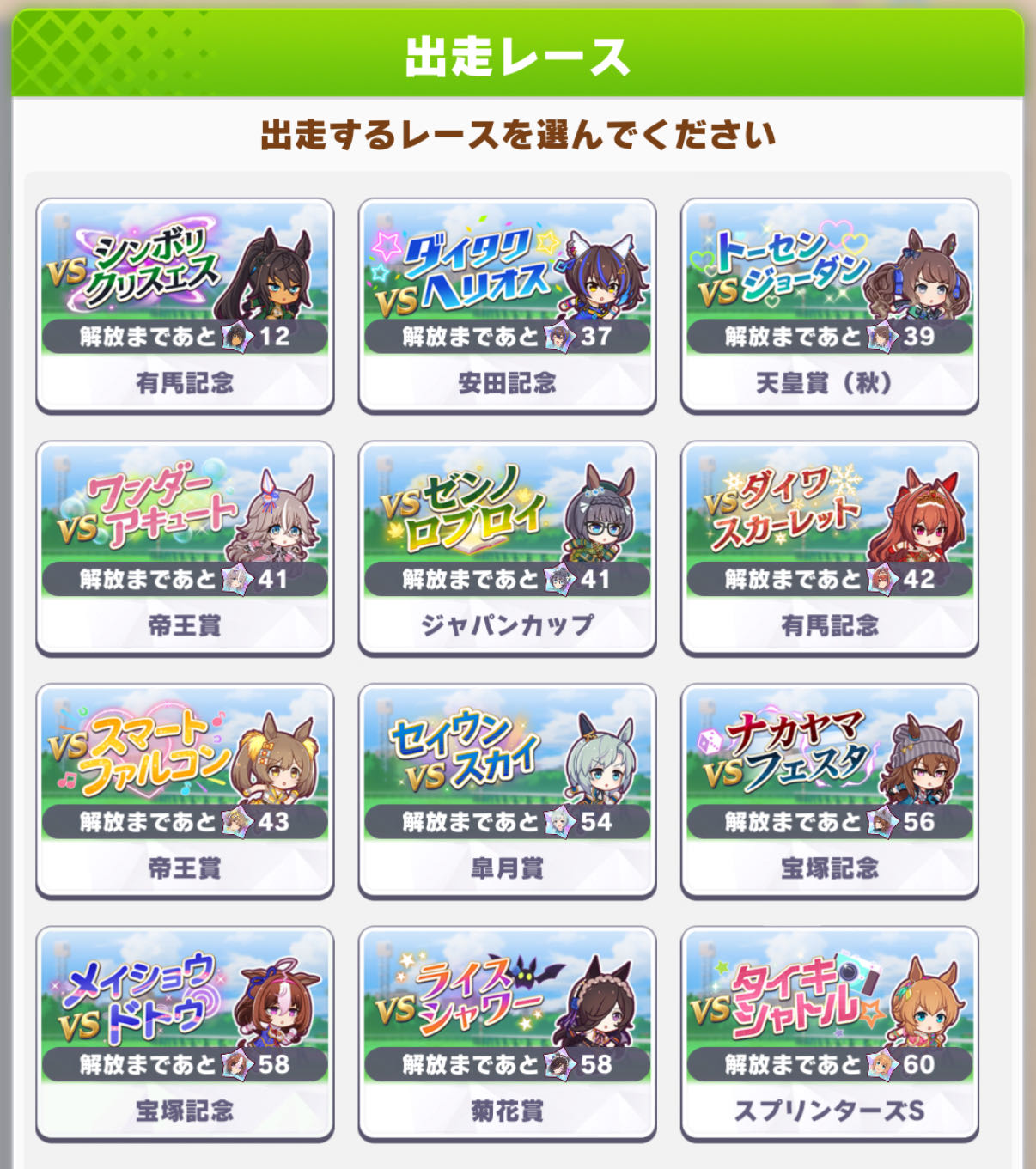Open the VS ダイタクヘリオス 安田記念 race
The width and height of the screenshot is (1036, 1169).
(x=507, y=305)
